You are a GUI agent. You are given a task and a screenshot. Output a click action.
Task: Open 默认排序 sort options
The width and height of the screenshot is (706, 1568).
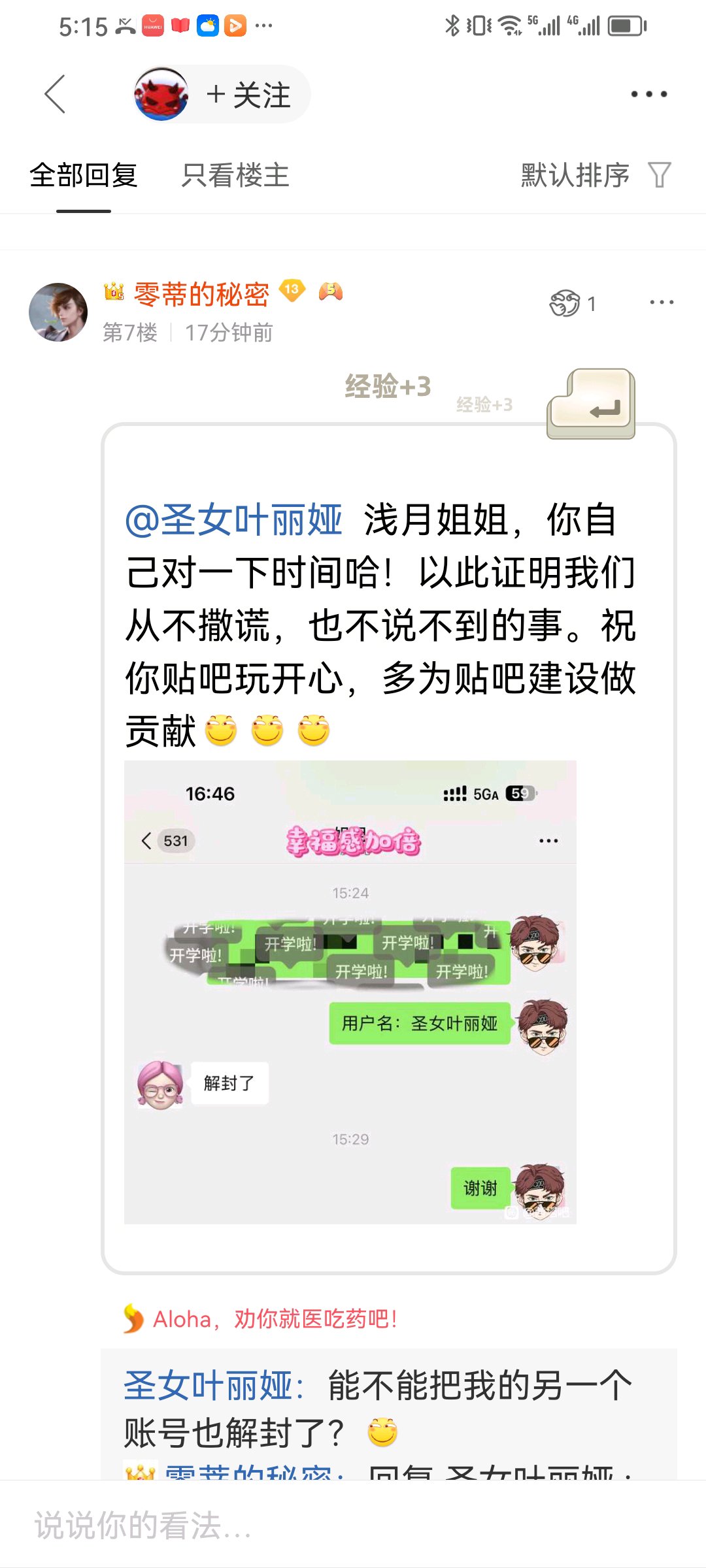[x=596, y=175]
